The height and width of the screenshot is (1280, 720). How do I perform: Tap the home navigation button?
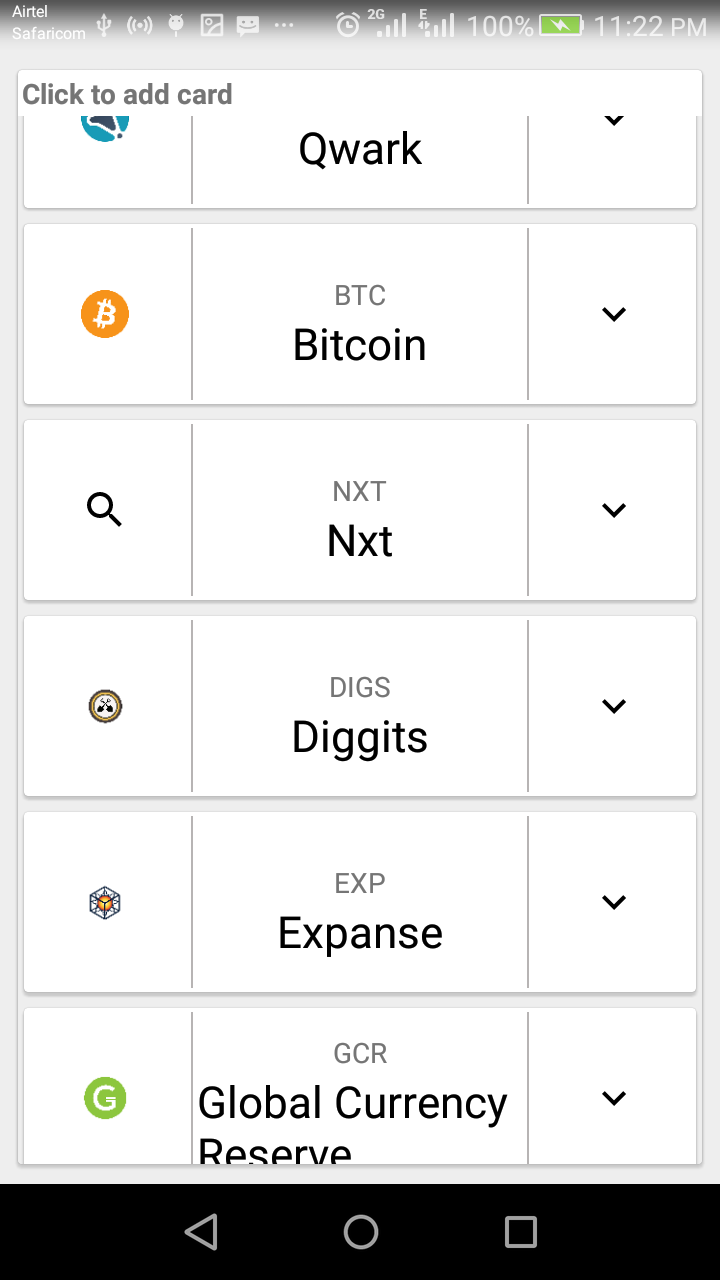click(360, 1231)
